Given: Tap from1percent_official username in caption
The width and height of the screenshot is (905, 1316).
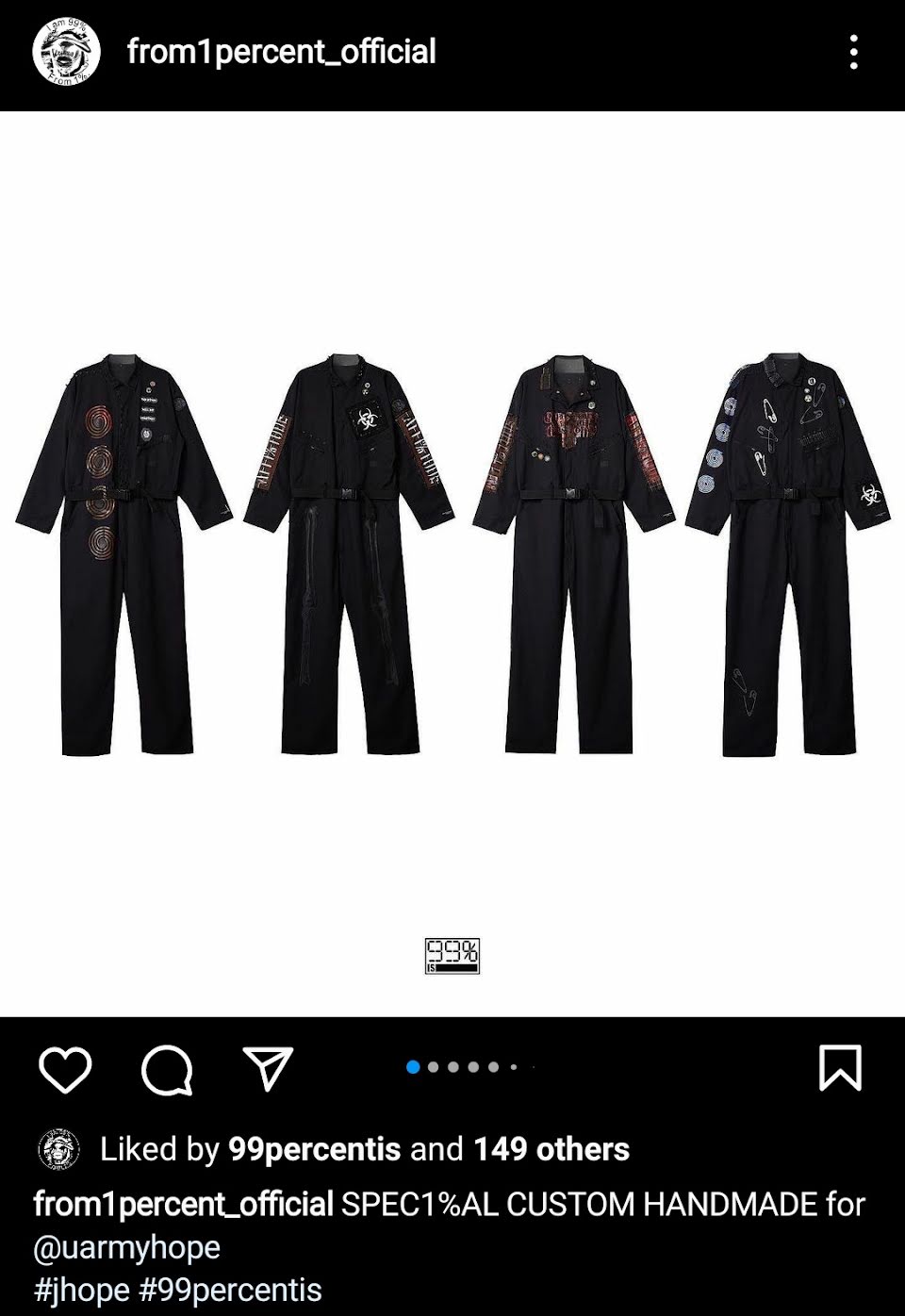Looking at the screenshot, I should [x=184, y=1204].
